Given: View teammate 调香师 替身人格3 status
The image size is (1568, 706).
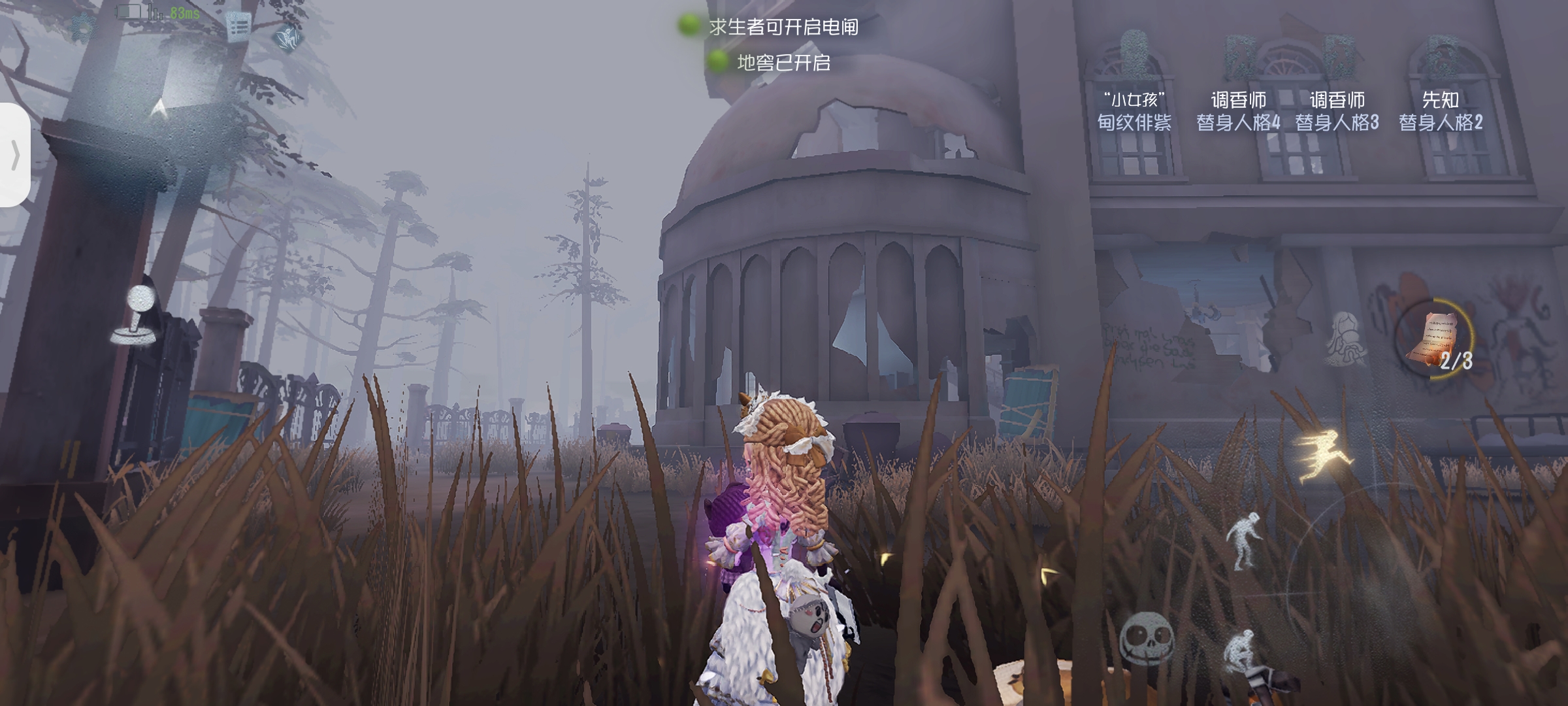Looking at the screenshot, I should pyautogui.click(x=1337, y=111).
